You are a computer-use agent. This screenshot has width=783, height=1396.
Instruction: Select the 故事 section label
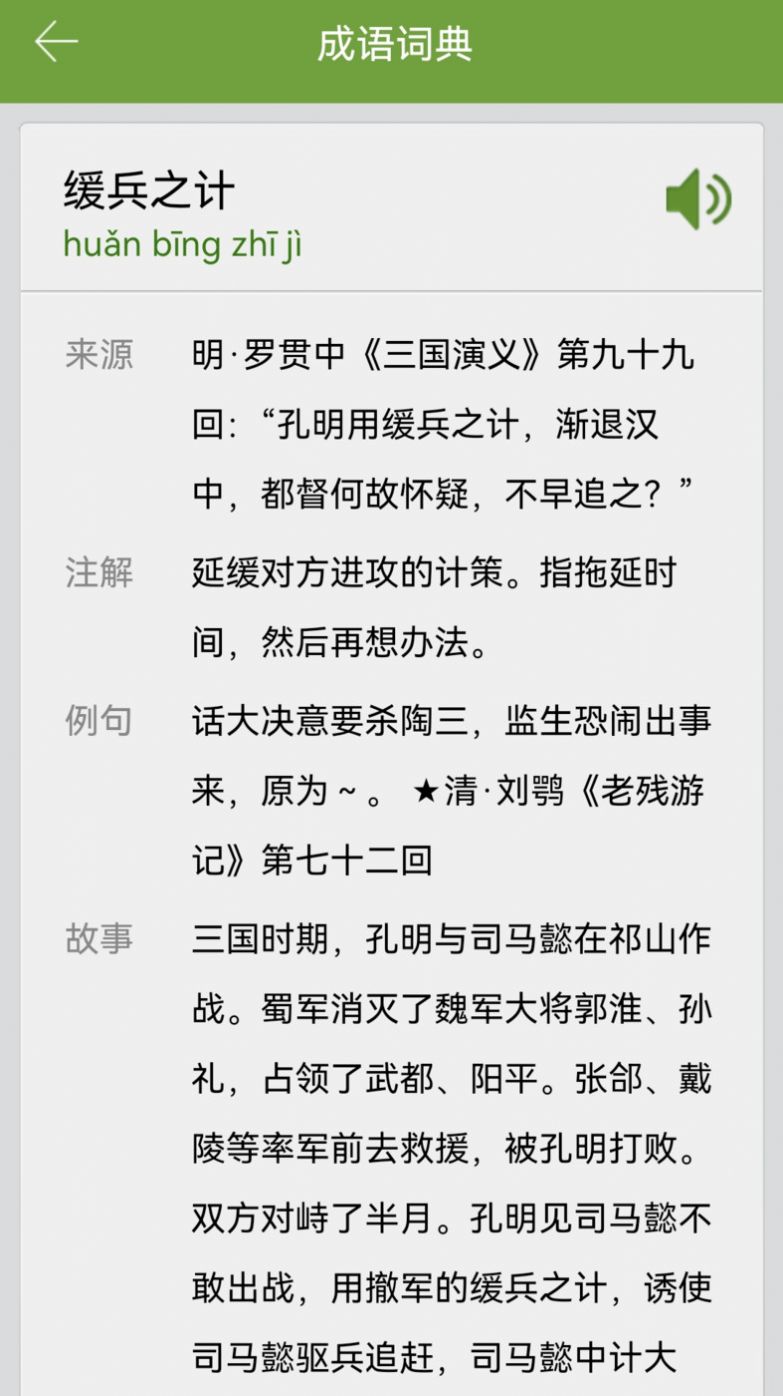pyautogui.click(x=99, y=938)
